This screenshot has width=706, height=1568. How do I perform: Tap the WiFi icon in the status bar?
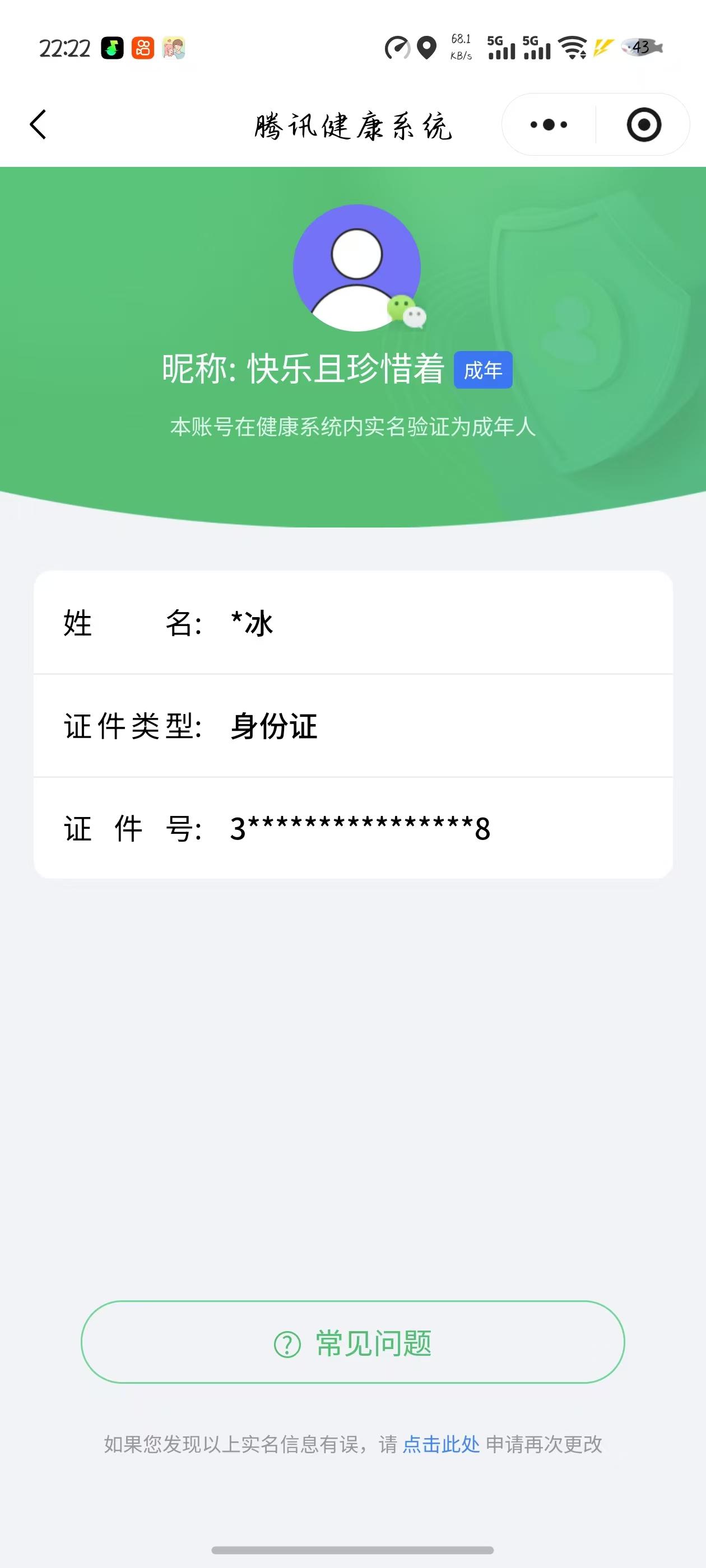(x=572, y=49)
